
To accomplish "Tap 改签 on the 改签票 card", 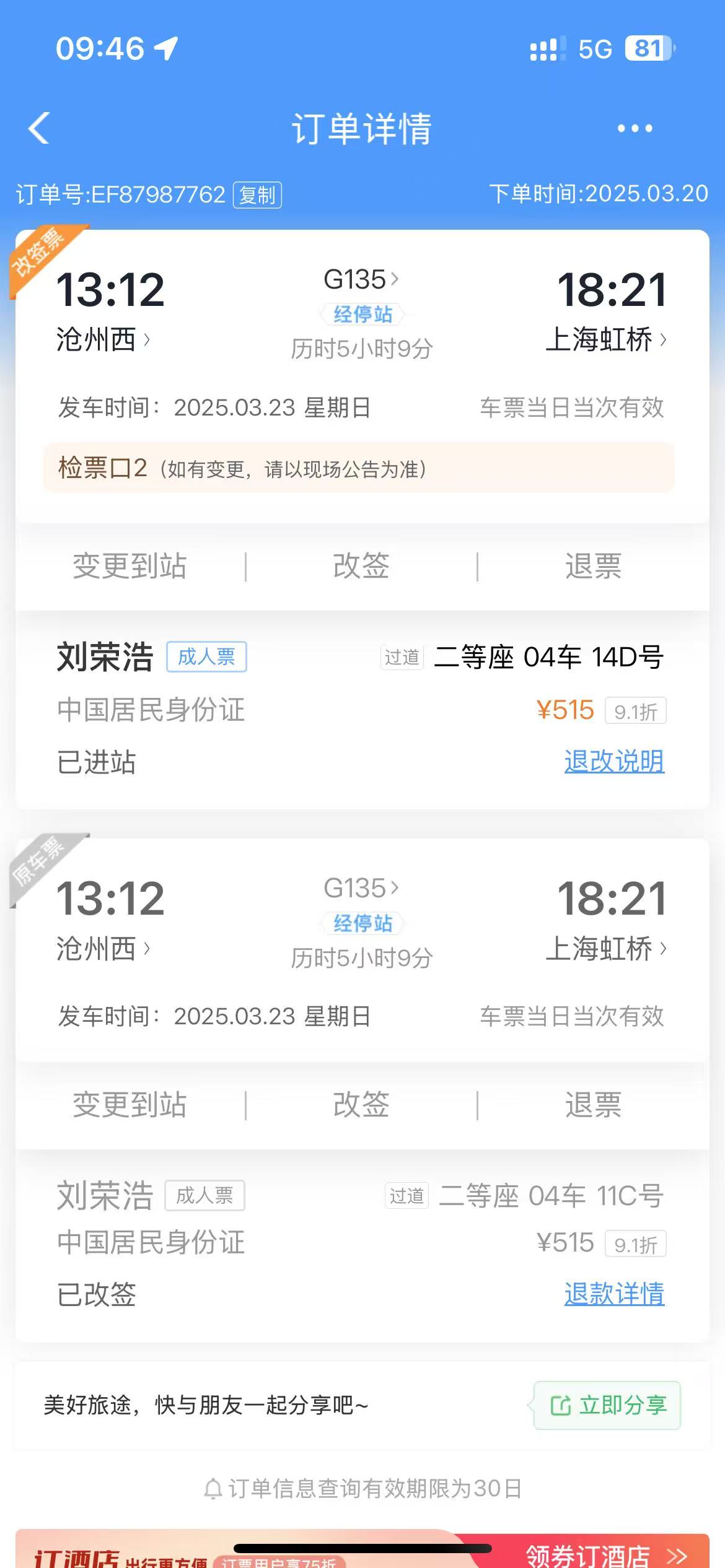I will click(x=361, y=566).
